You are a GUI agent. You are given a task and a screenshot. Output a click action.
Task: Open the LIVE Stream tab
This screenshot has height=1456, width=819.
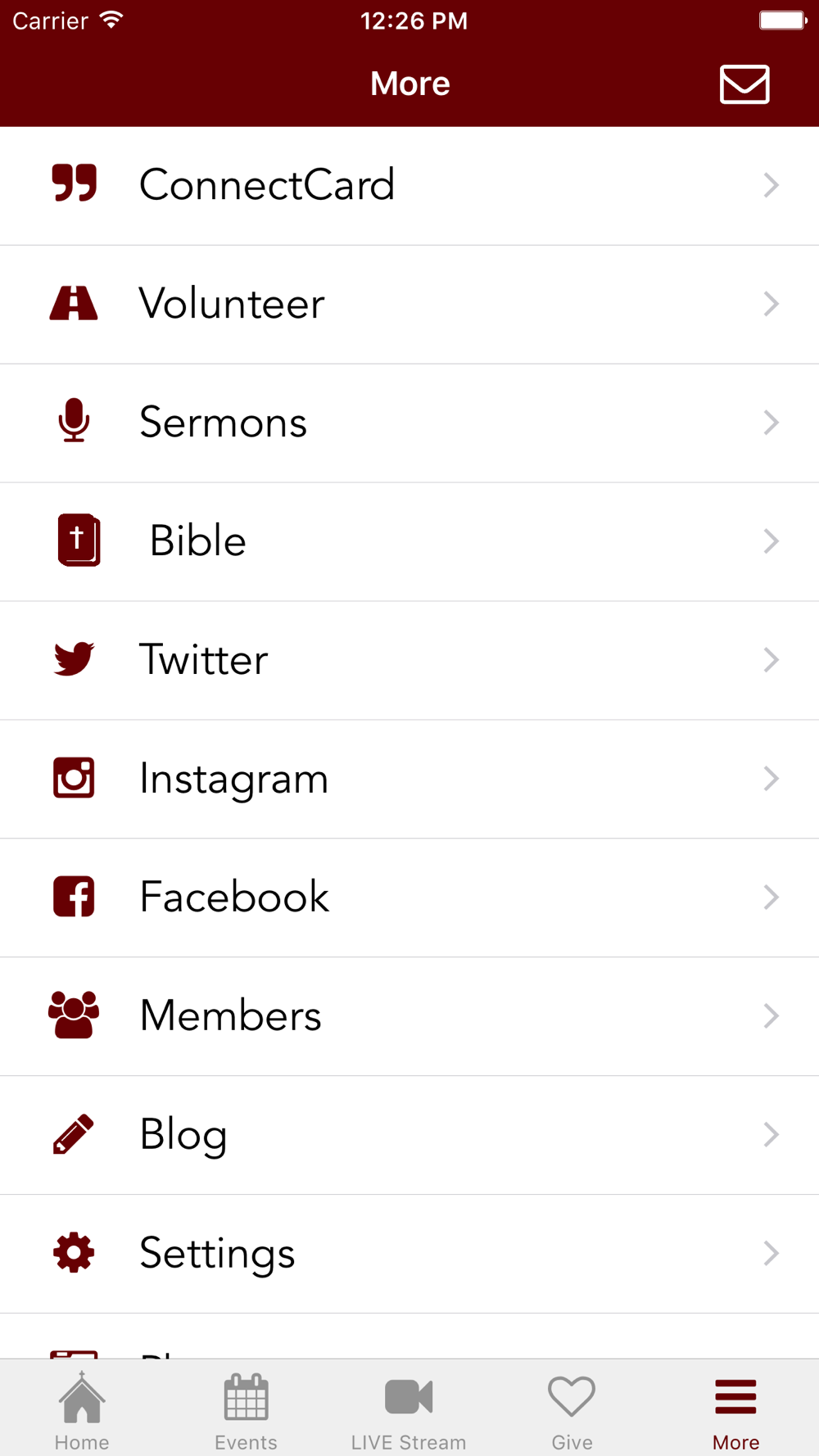pos(409,1410)
